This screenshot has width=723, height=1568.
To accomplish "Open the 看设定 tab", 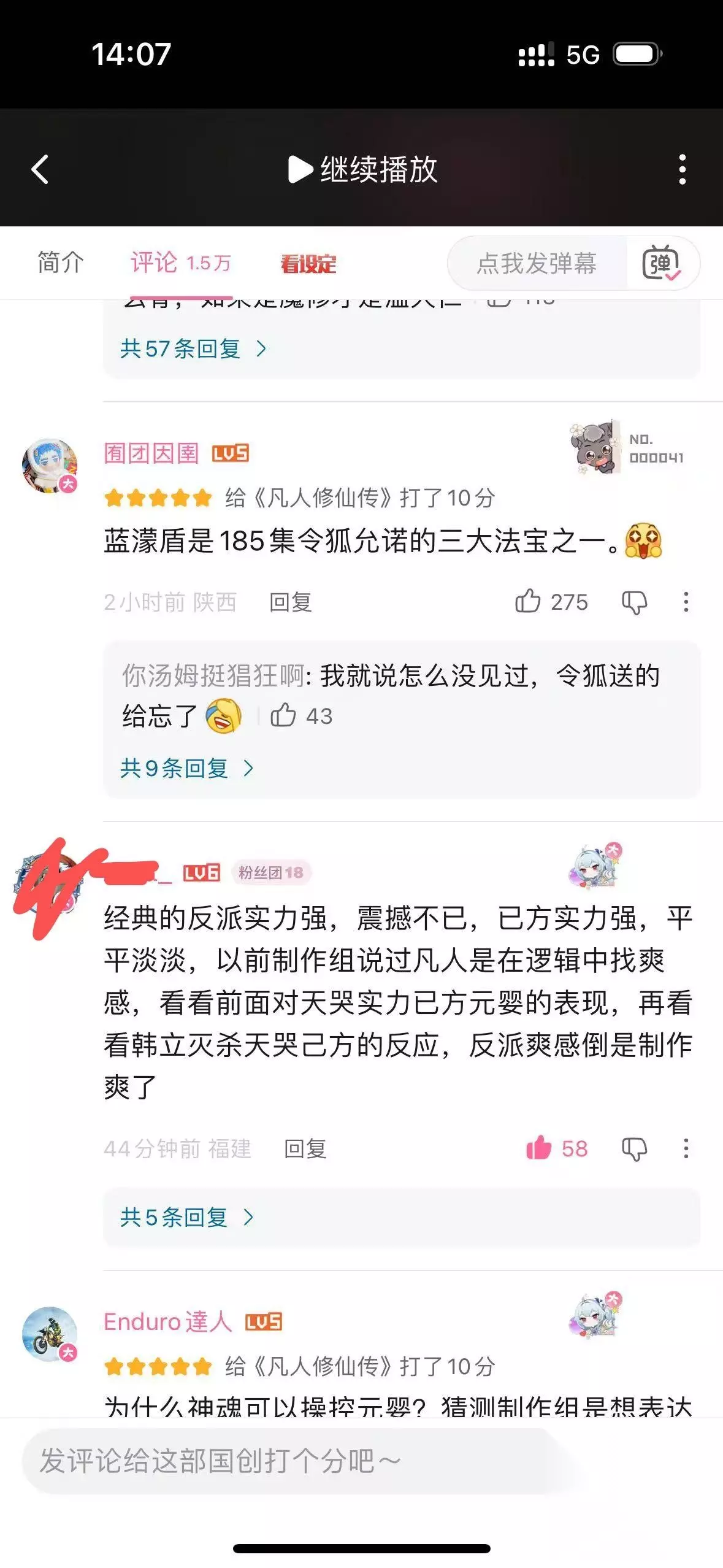I will pyautogui.click(x=308, y=264).
